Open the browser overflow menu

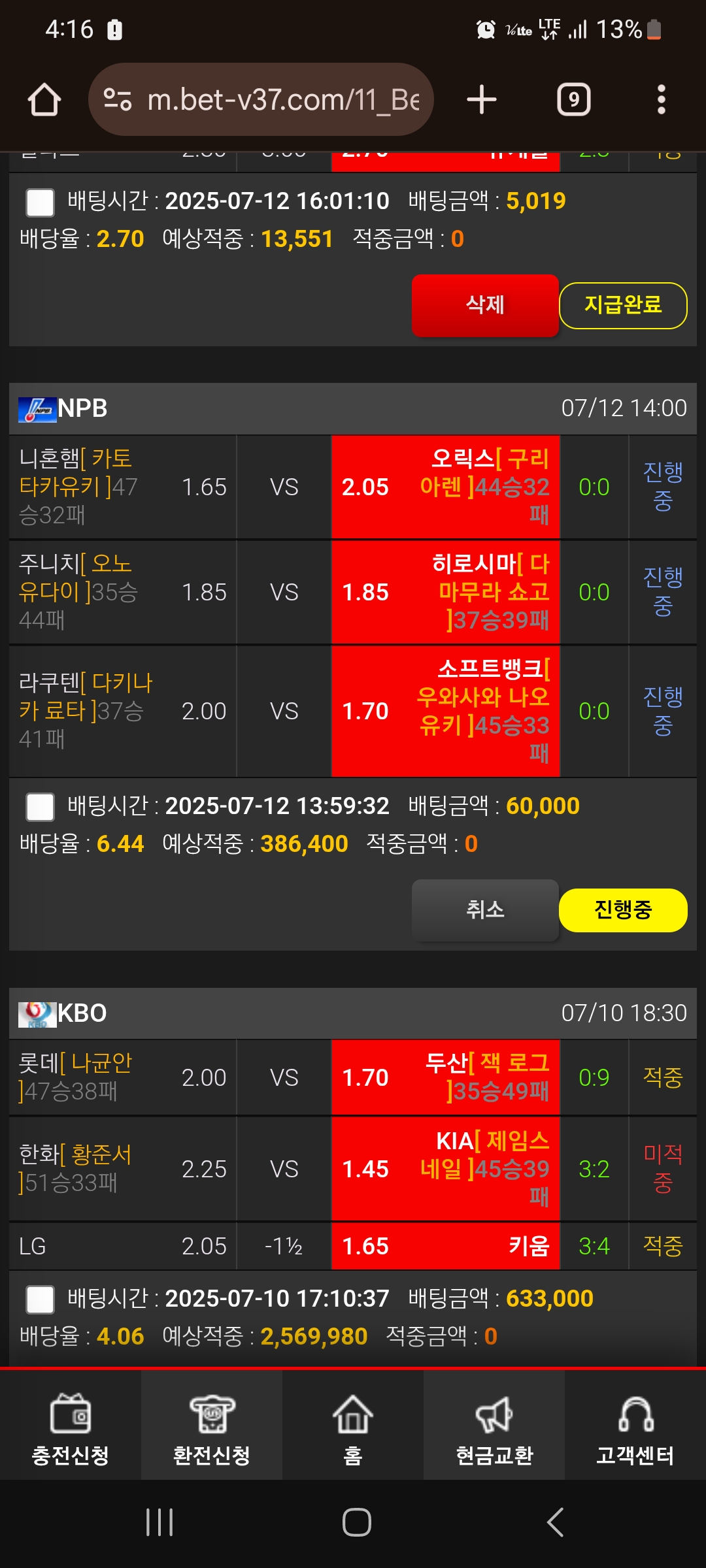662,100
